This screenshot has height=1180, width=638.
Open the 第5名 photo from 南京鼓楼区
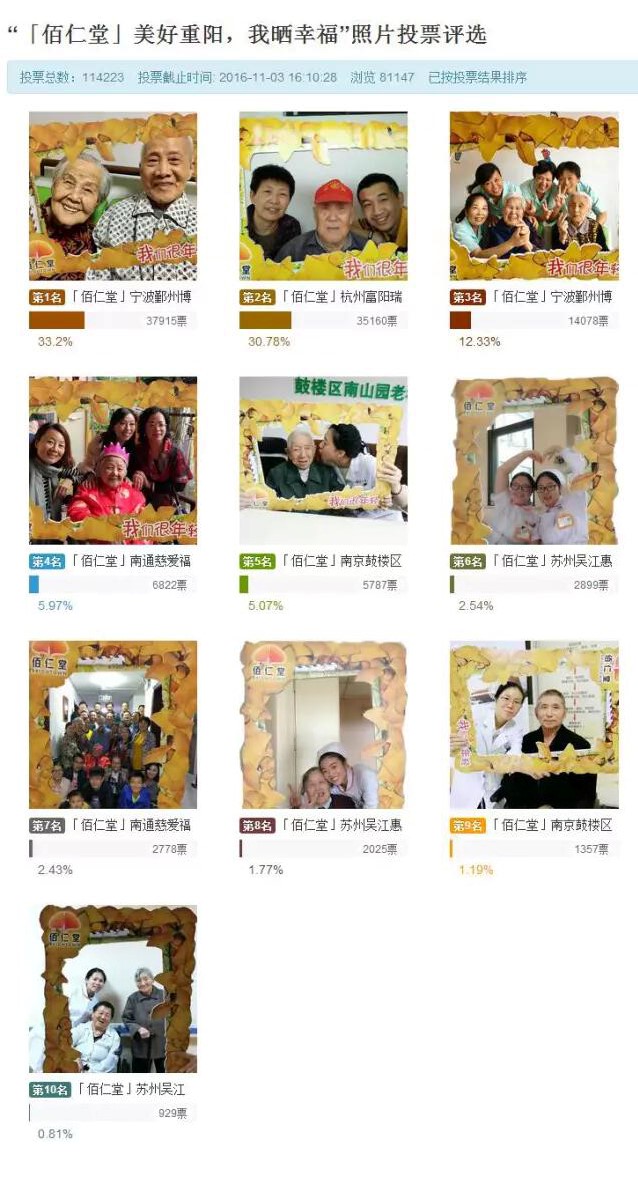(323, 460)
